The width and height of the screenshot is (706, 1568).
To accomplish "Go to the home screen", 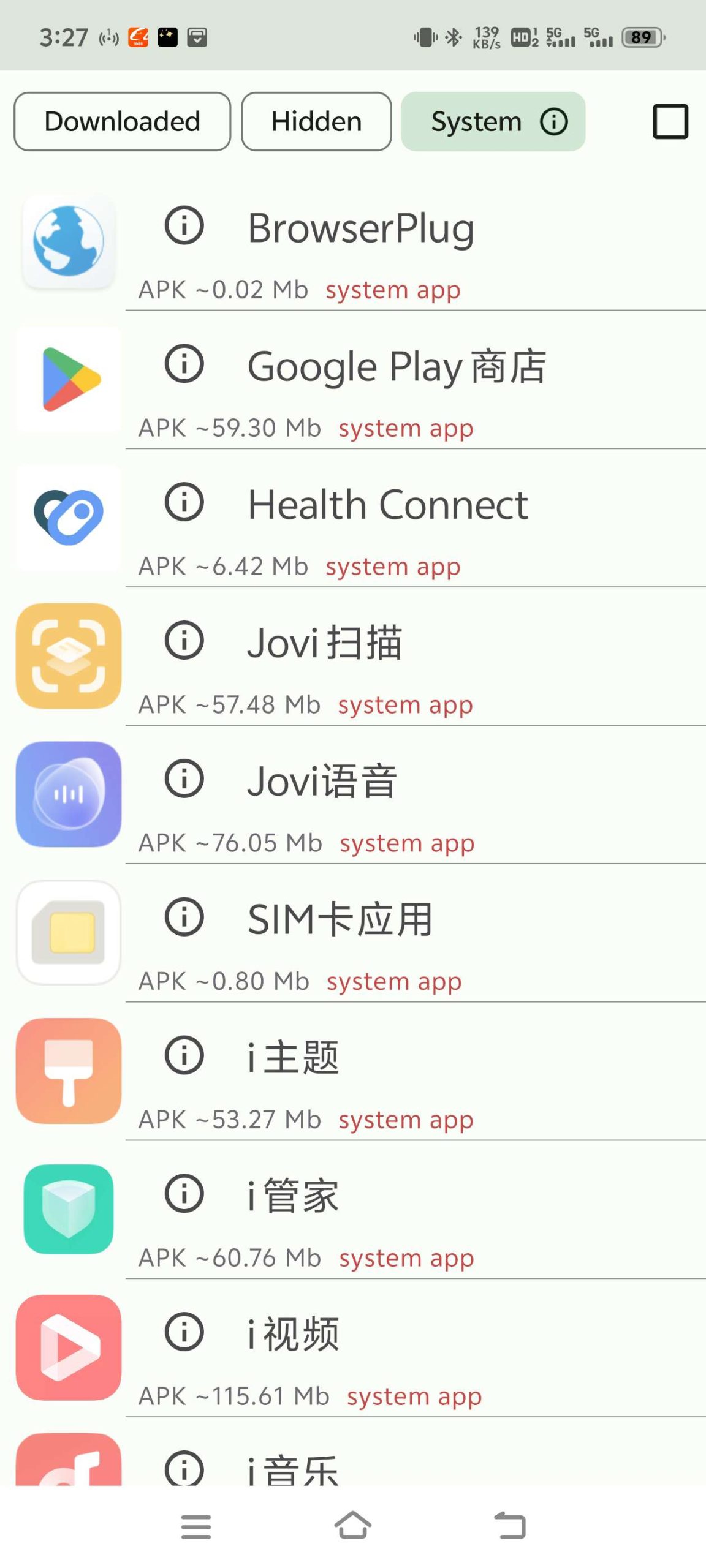I will coord(353,1525).
